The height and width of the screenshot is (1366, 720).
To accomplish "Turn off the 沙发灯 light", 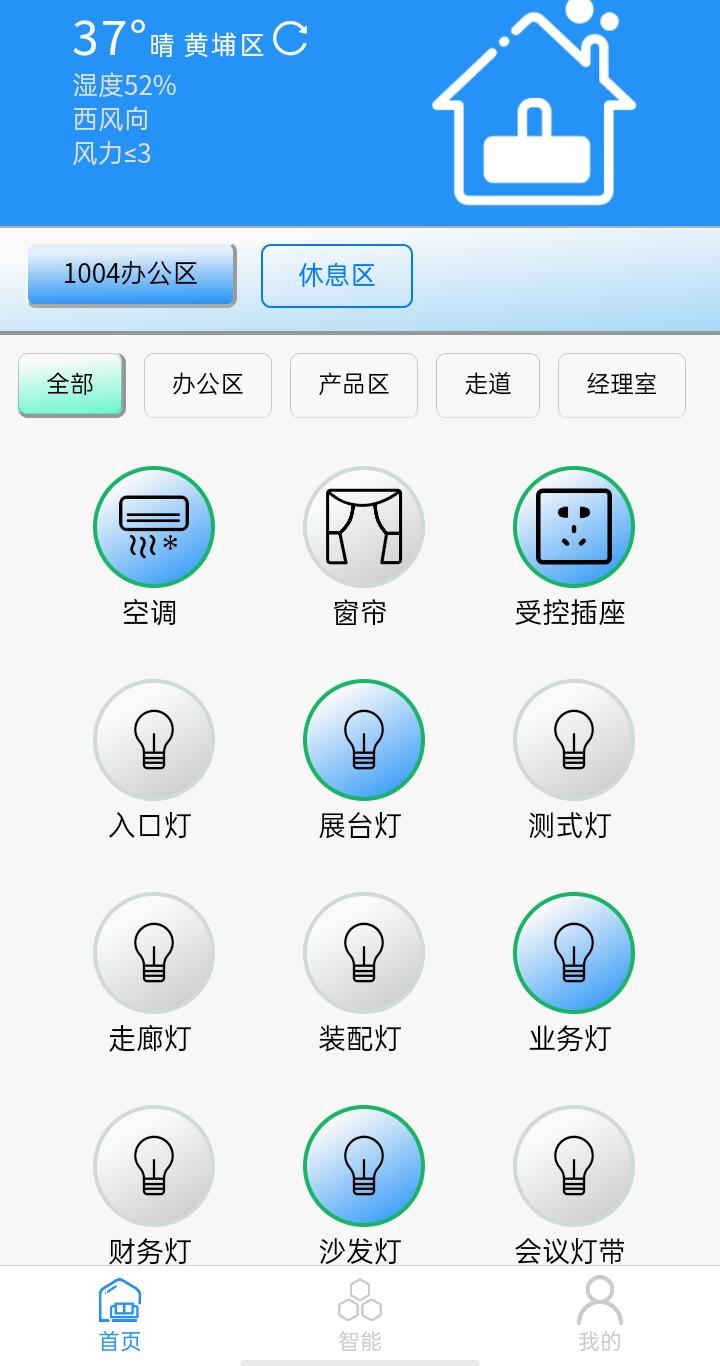I will coord(364,1166).
